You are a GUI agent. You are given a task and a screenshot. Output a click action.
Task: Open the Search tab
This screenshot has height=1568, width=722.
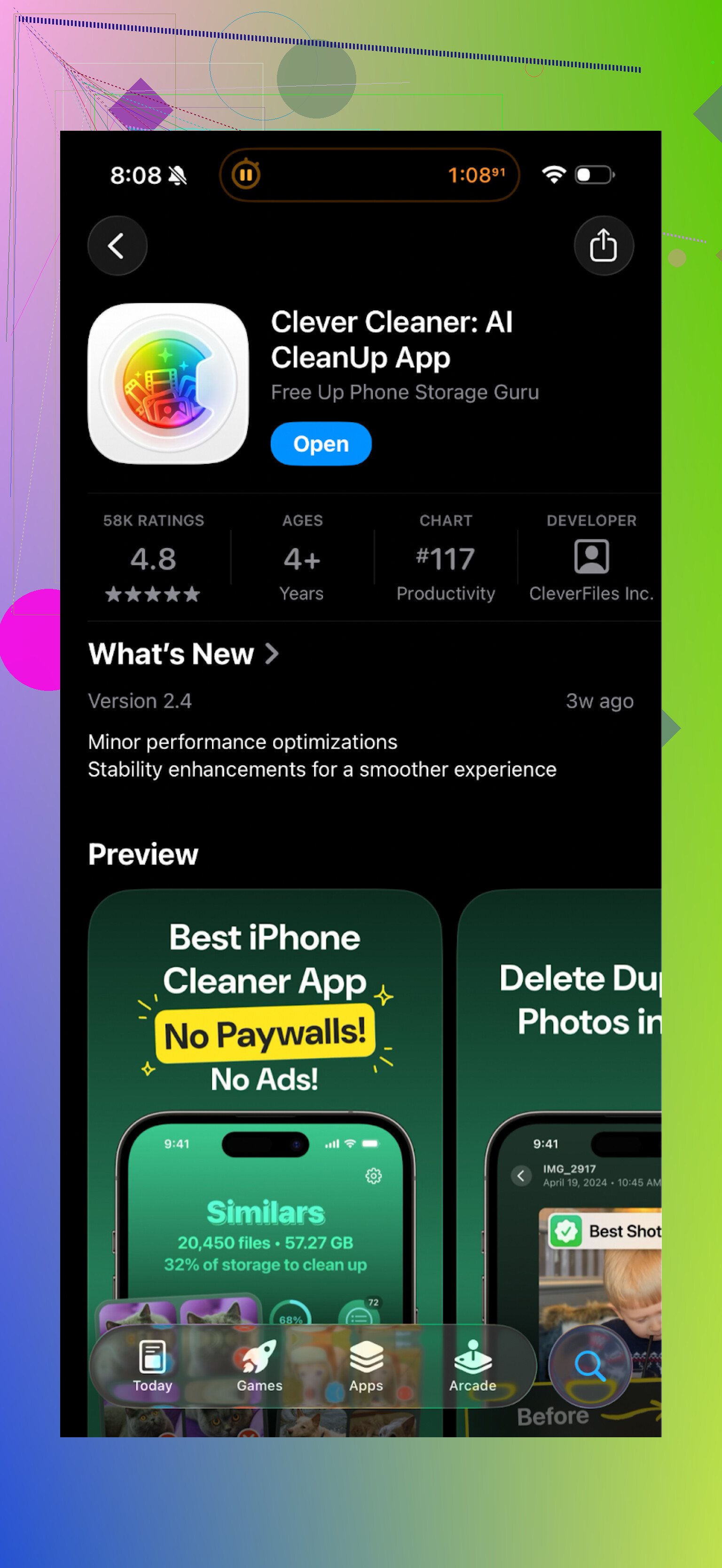click(589, 1366)
